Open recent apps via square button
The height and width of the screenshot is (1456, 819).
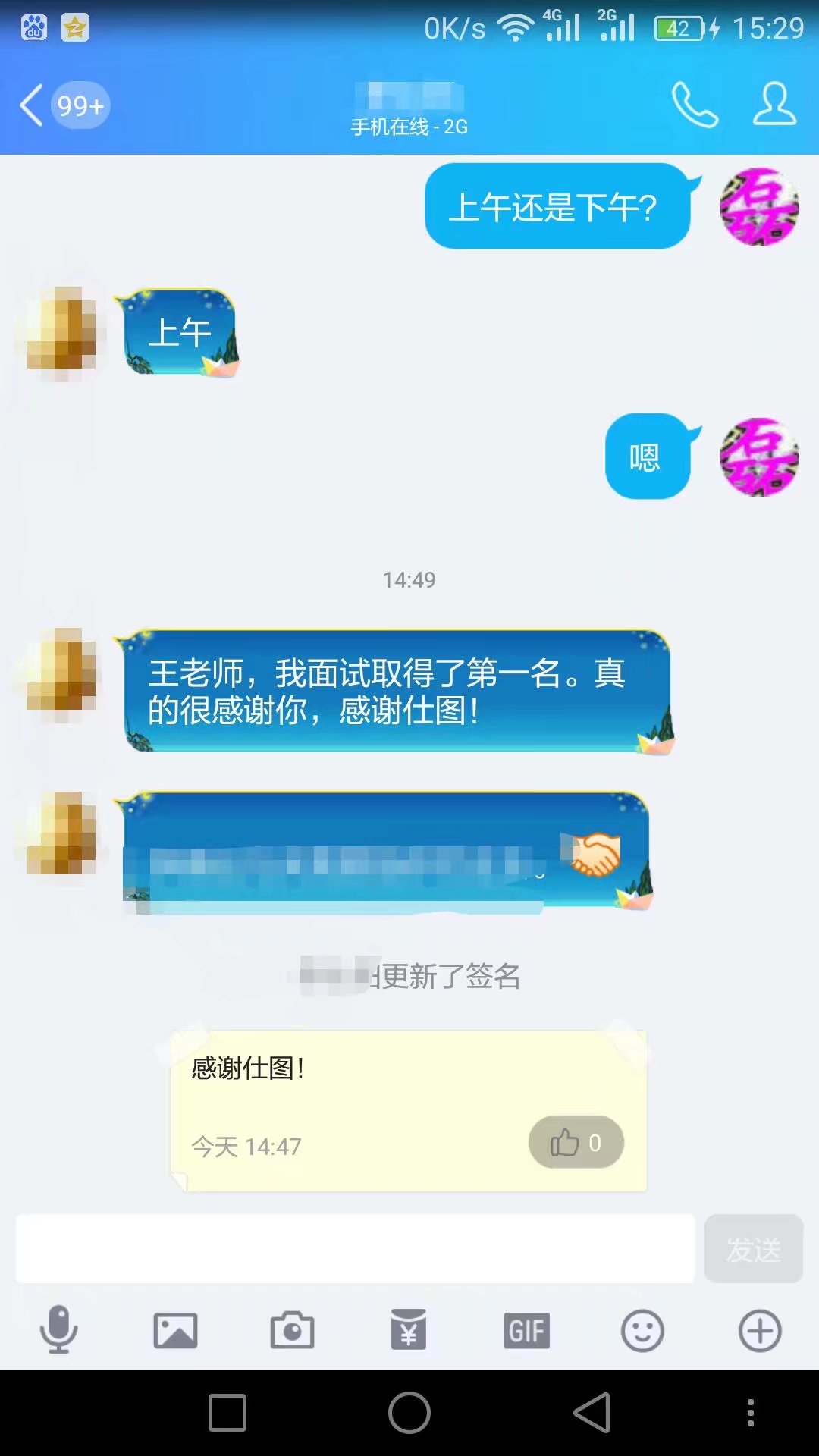tap(227, 1413)
